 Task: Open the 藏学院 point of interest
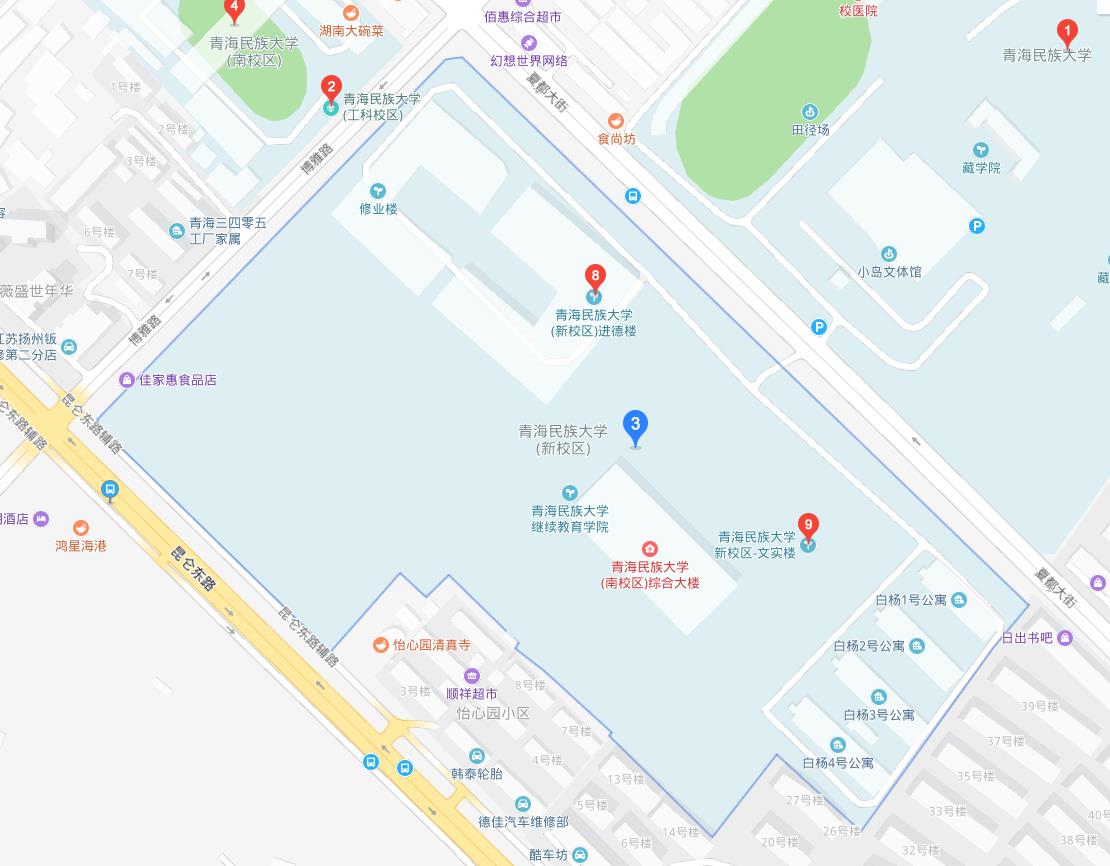click(x=980, y=150)
